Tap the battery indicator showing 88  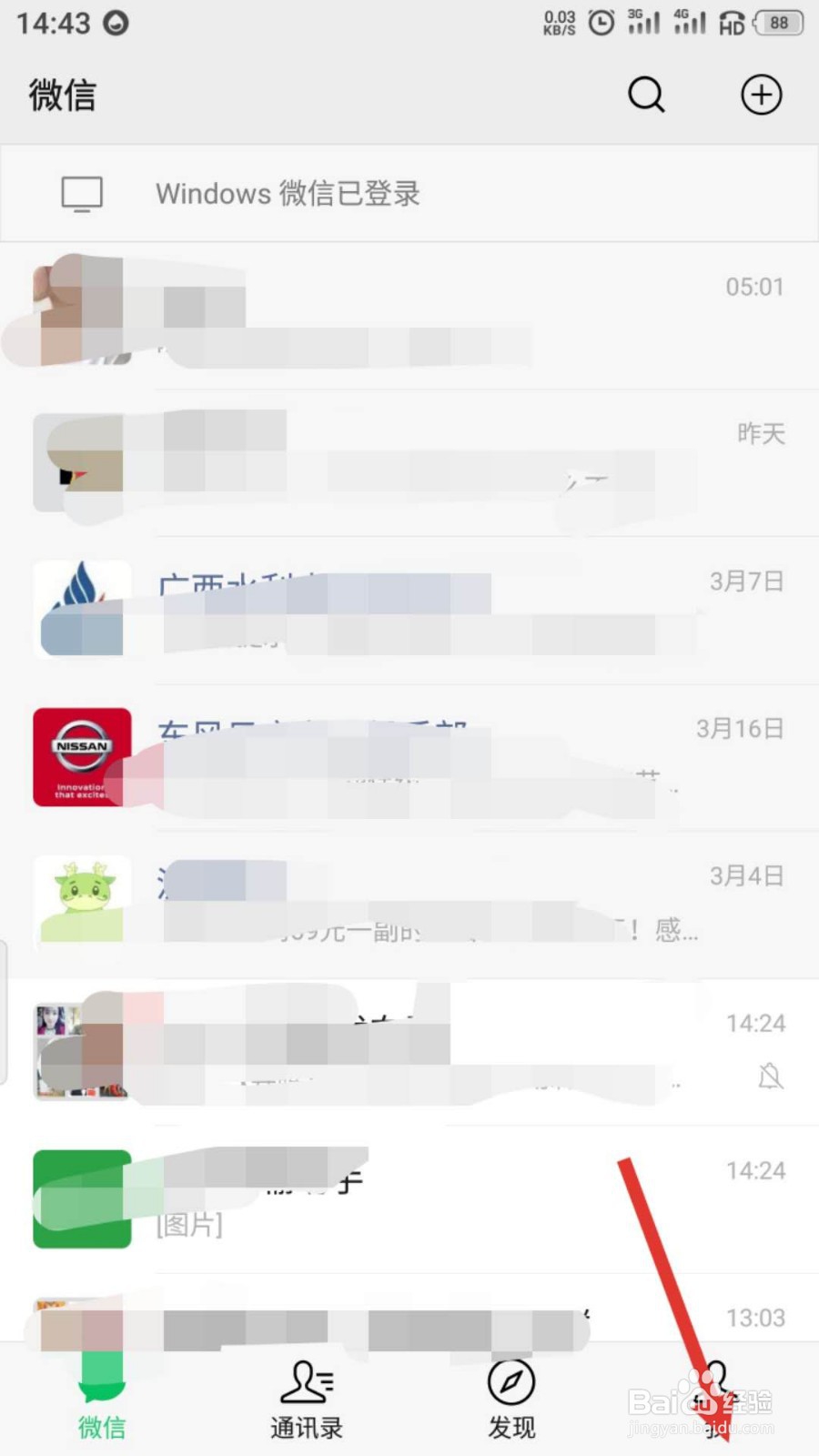coord(780,23)
